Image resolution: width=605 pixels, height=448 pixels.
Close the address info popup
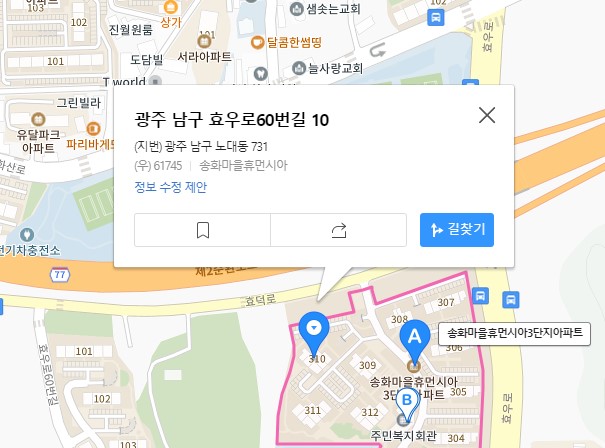(x=487, y=115)
